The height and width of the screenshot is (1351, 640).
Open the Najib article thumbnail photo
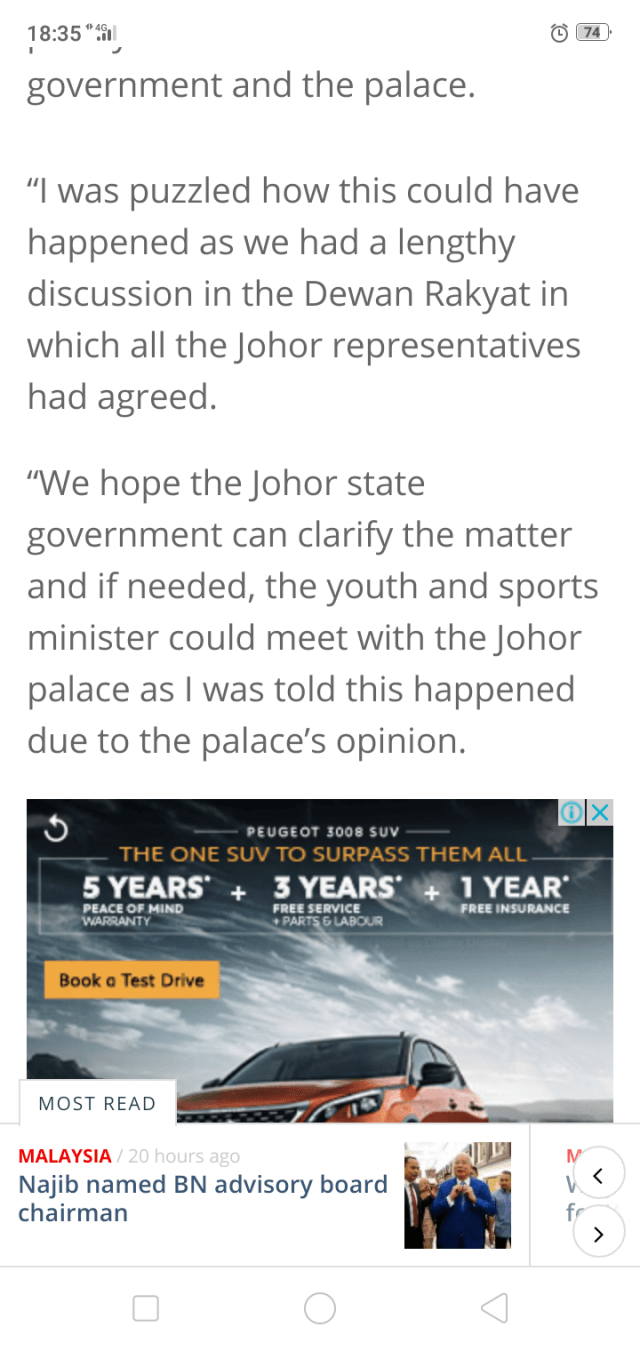pyautogui.click(x=457, y=1195)
